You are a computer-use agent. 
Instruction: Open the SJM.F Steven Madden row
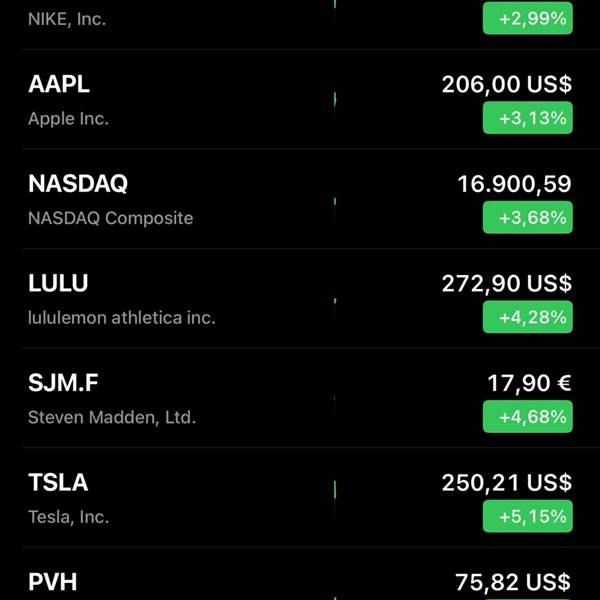(x=300, y=398)
